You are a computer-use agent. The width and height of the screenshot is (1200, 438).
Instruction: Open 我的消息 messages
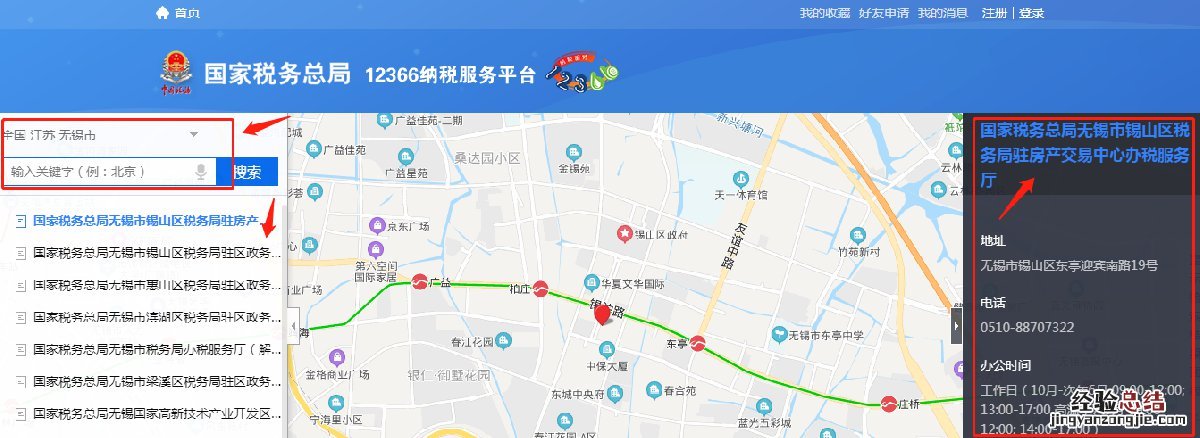point(944,13)
